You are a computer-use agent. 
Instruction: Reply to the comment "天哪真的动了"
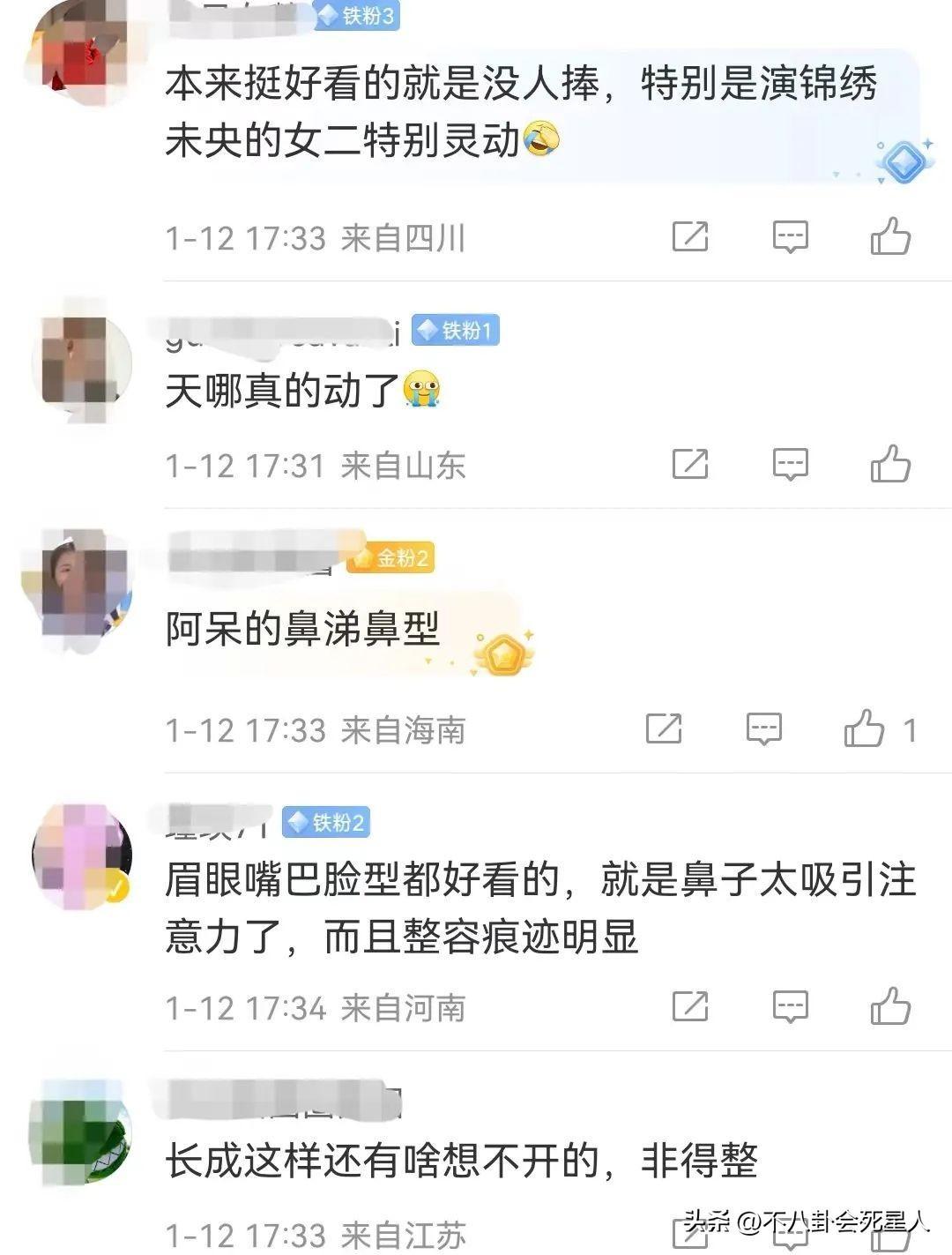click(790, 464)
